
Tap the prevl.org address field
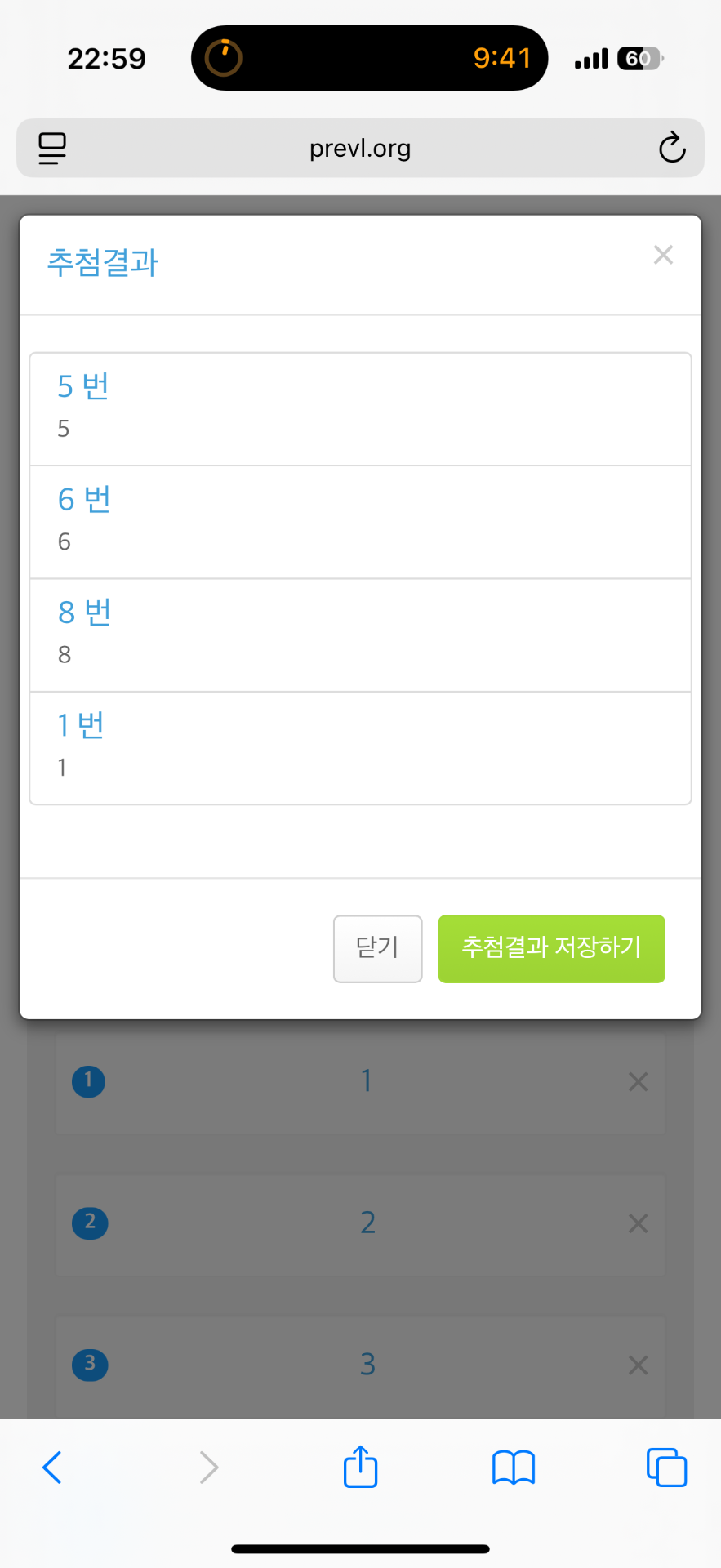(x=360, y=149)
